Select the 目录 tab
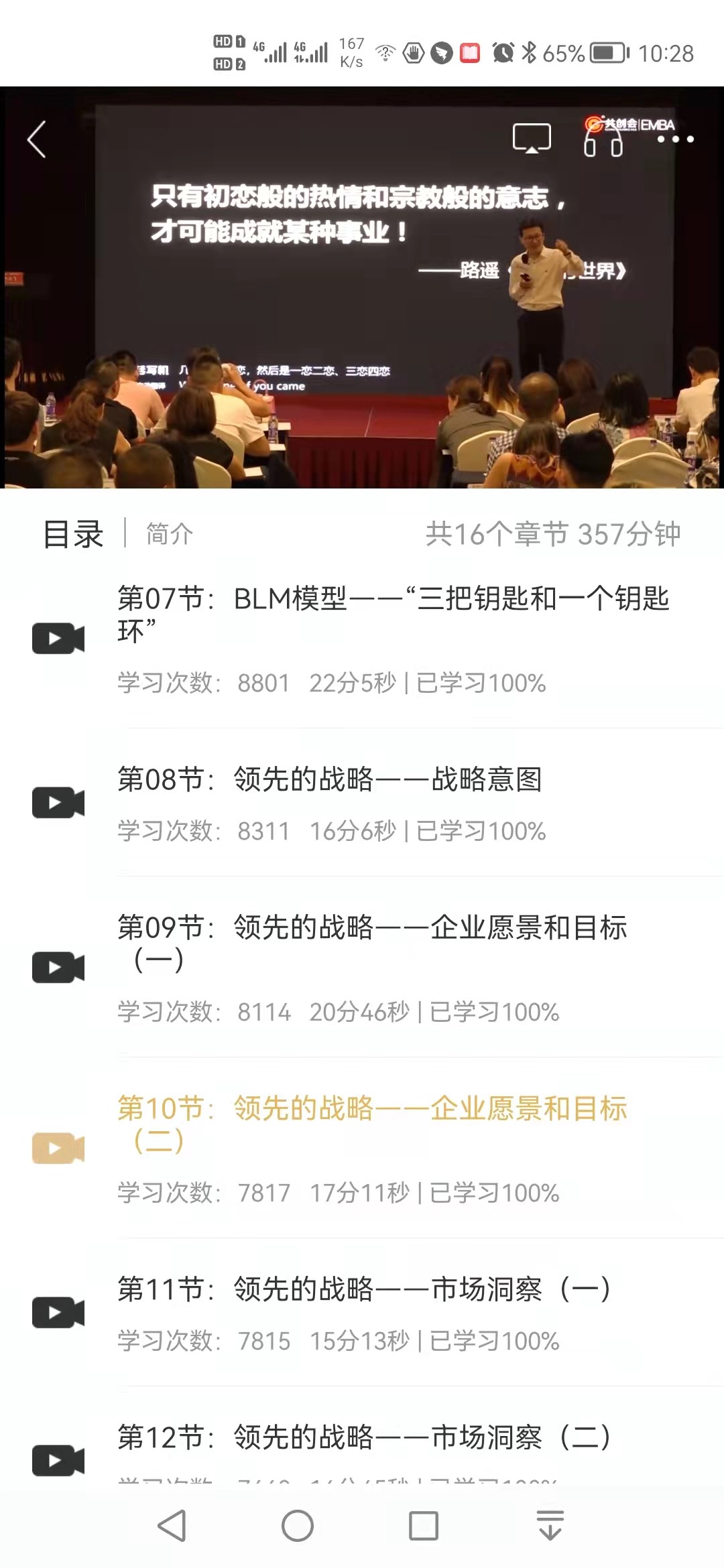The image size is (724, 1568). 73,534
